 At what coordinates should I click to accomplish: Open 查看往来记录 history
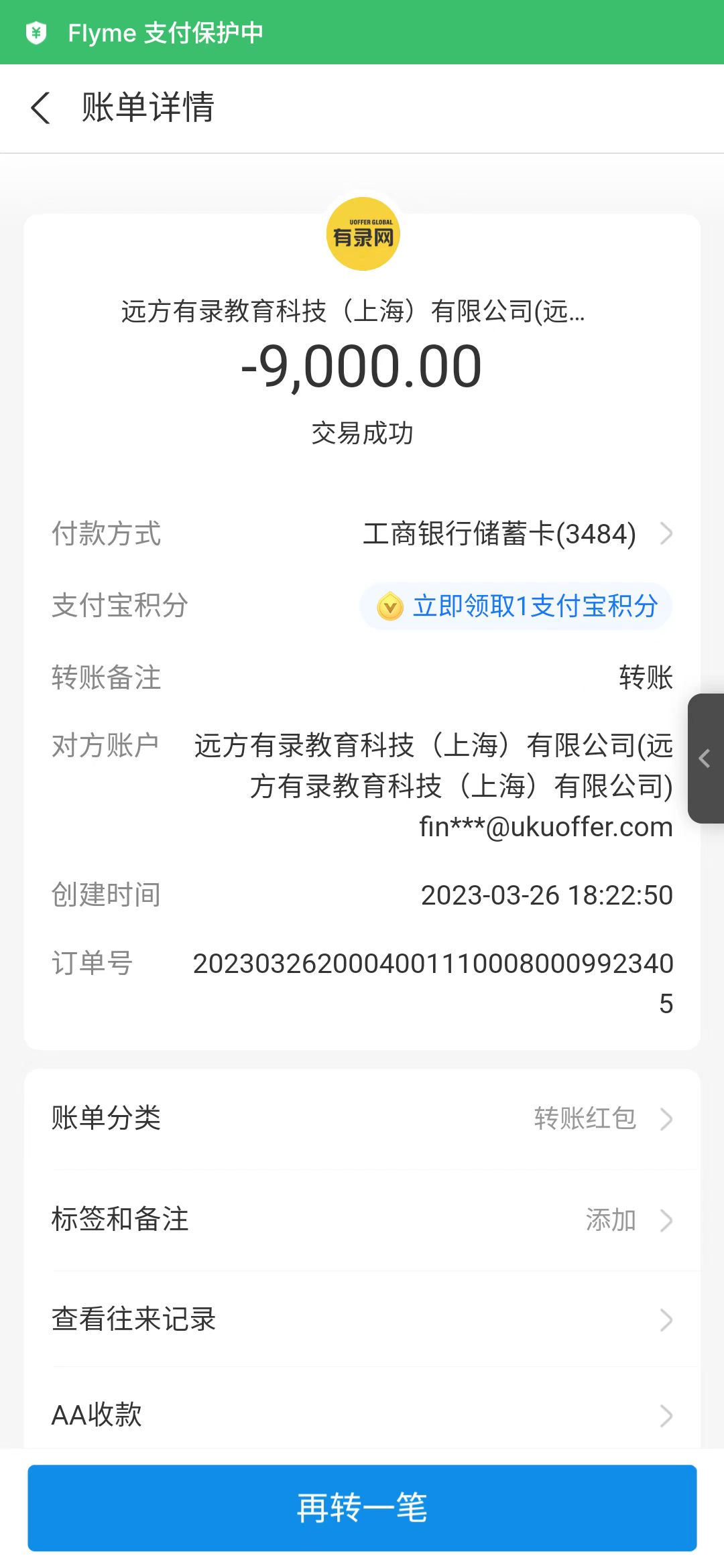[362, 1319]
